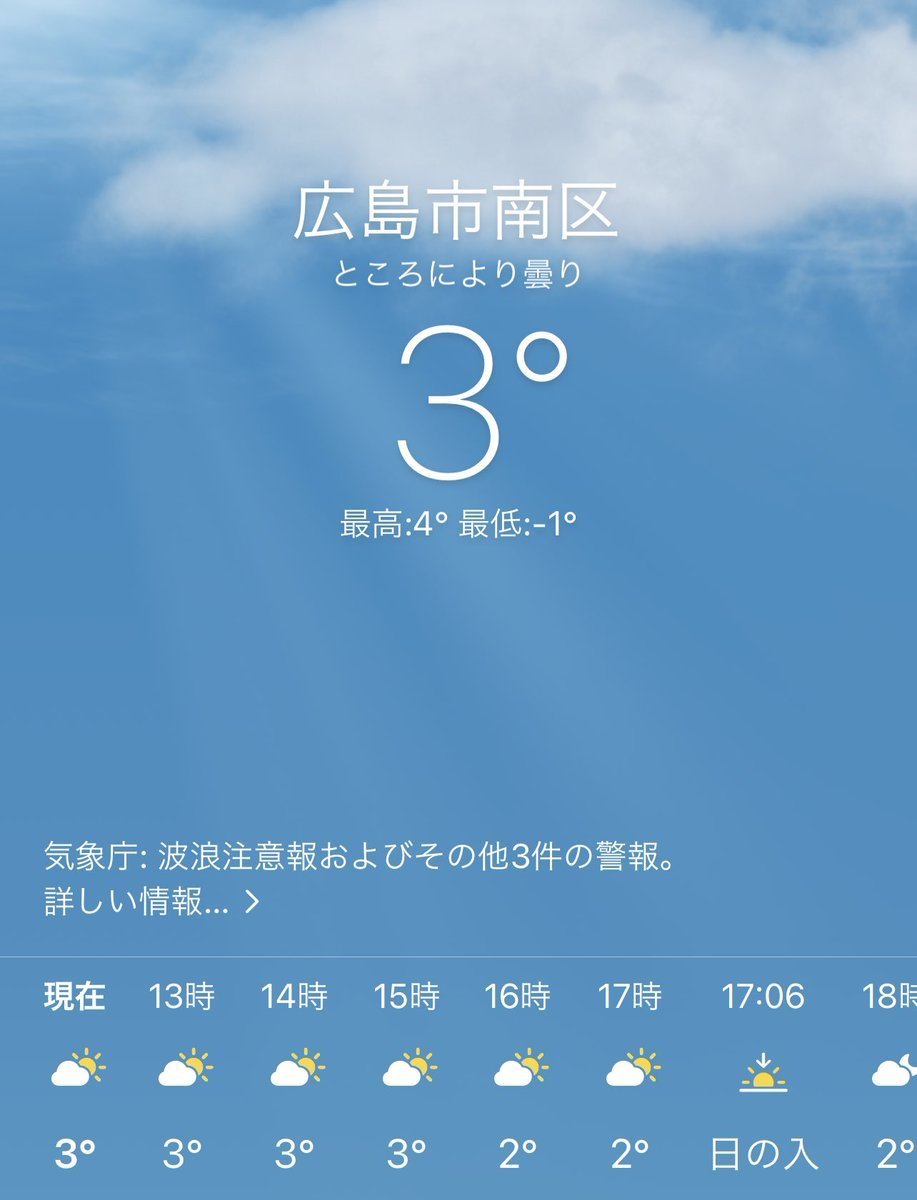Open the 詳しい情報 weather alert details link
The height and width of the screenshot is (1200, 917).
(x=150, y=903)
